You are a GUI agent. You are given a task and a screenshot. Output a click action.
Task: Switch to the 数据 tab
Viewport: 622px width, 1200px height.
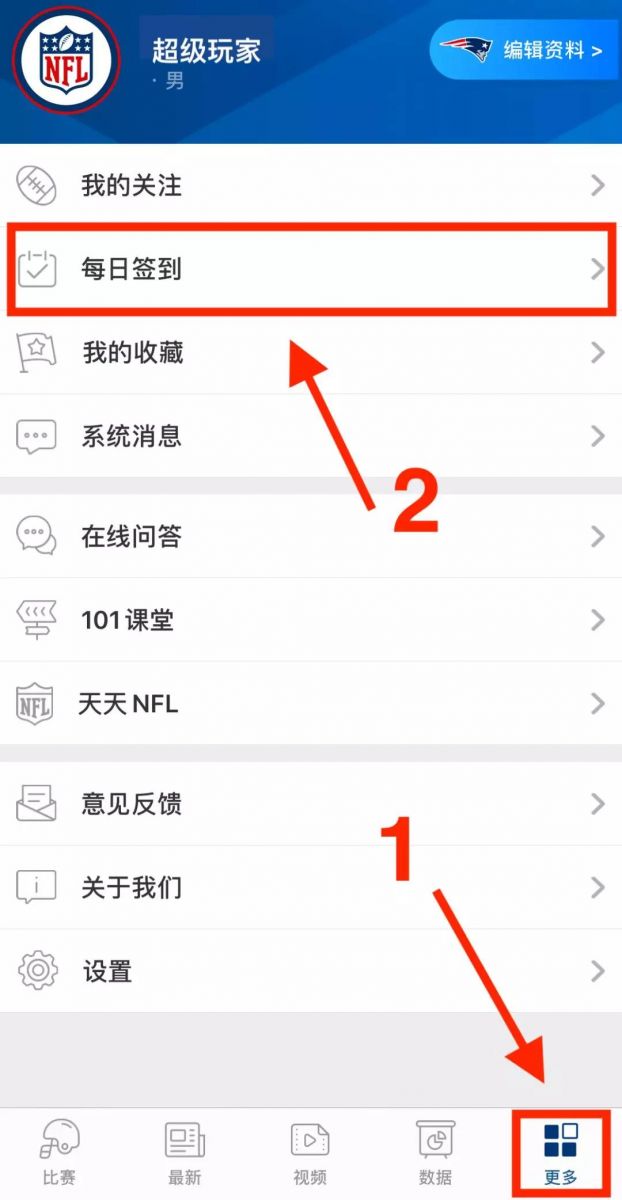tap(435, 1153)
